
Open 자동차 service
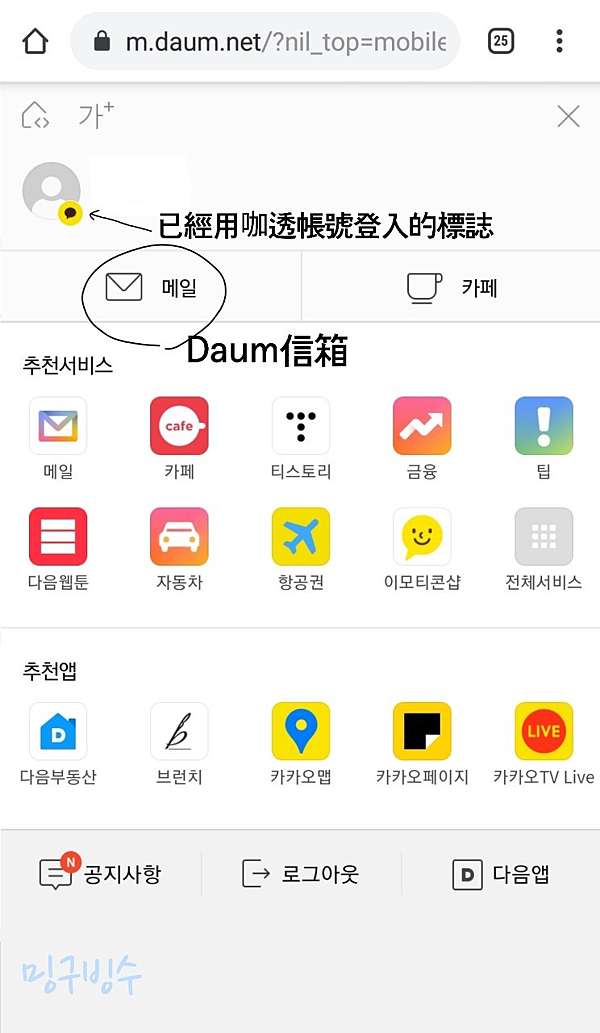[179, 549]
